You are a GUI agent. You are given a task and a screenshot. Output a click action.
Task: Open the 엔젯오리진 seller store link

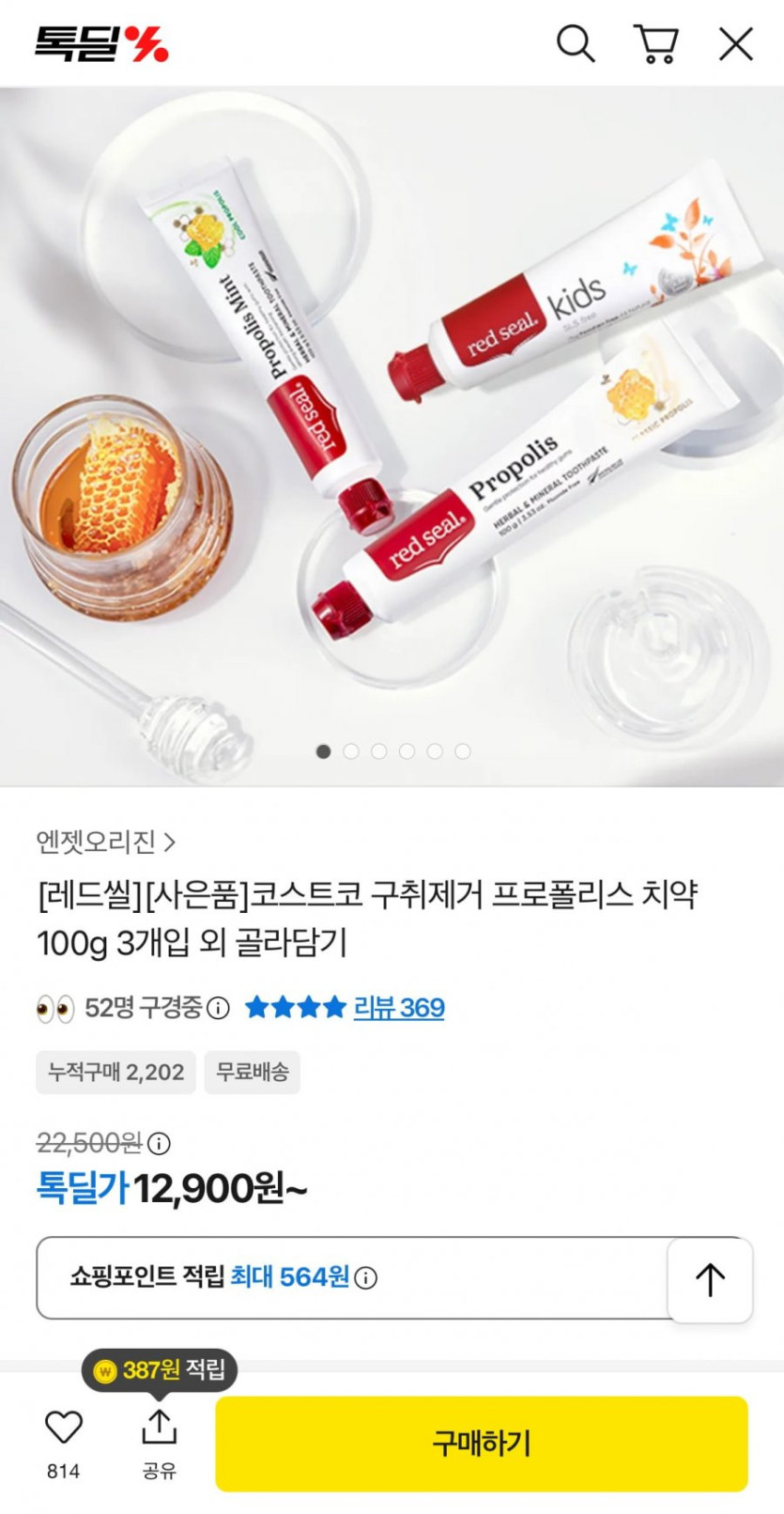106,842
